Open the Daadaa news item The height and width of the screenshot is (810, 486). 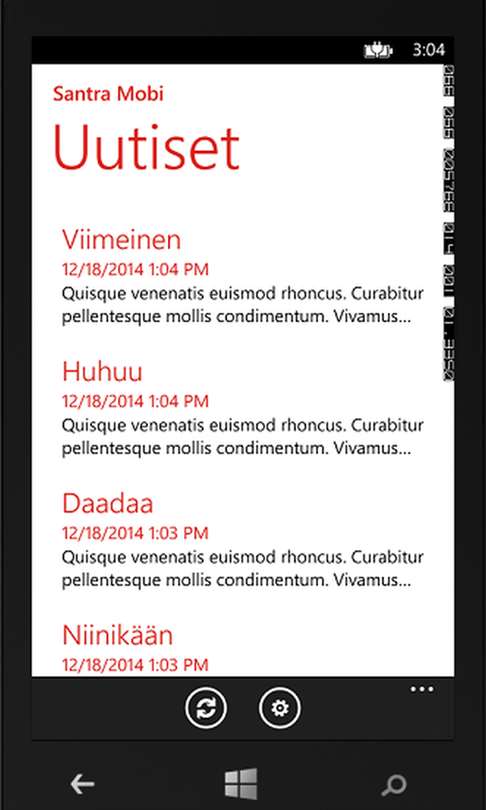point(243,539)
